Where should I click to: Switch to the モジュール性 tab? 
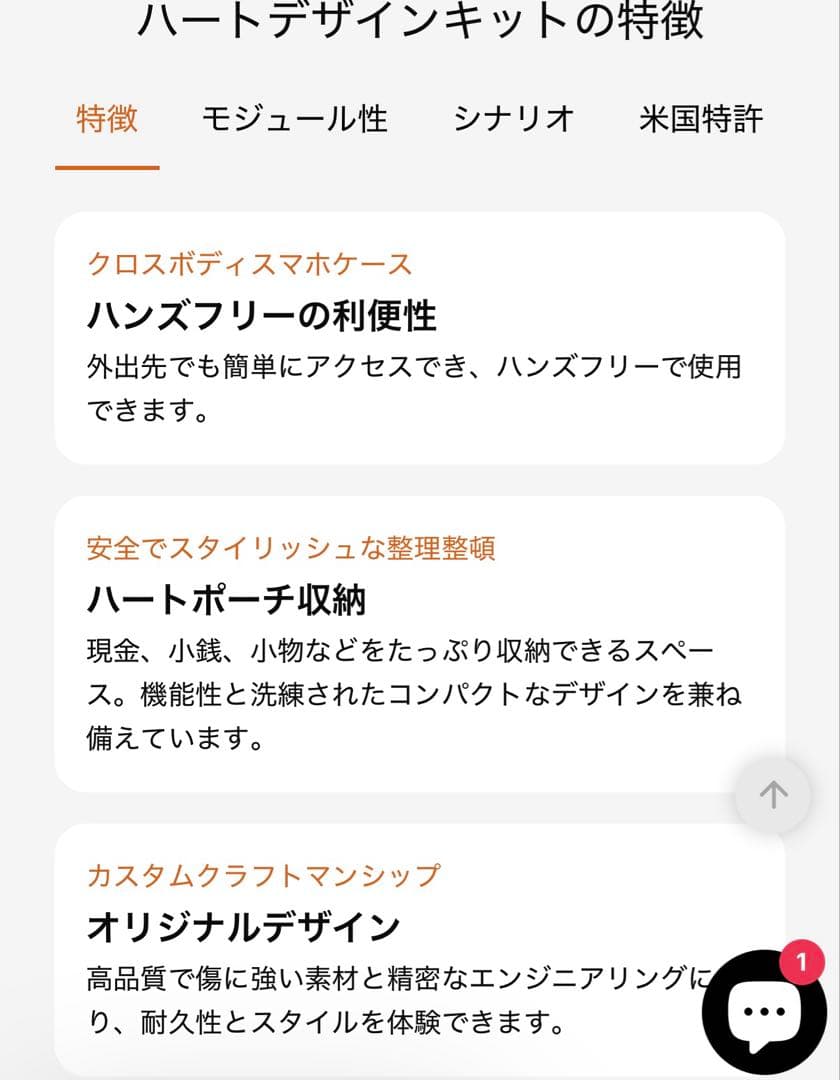tap(293, 119)
